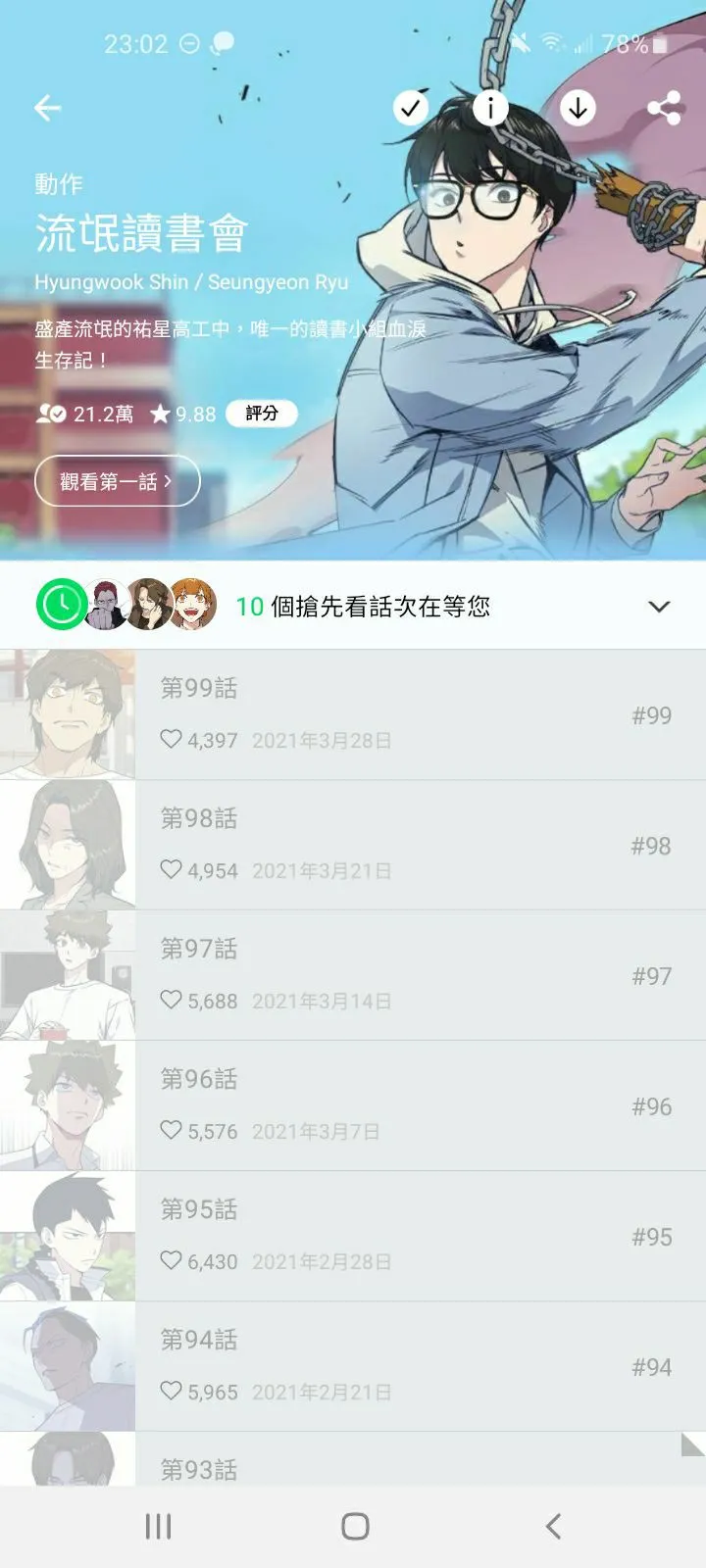Go back using the top-left arrow

pyautogui.click(x=47, y=108)
